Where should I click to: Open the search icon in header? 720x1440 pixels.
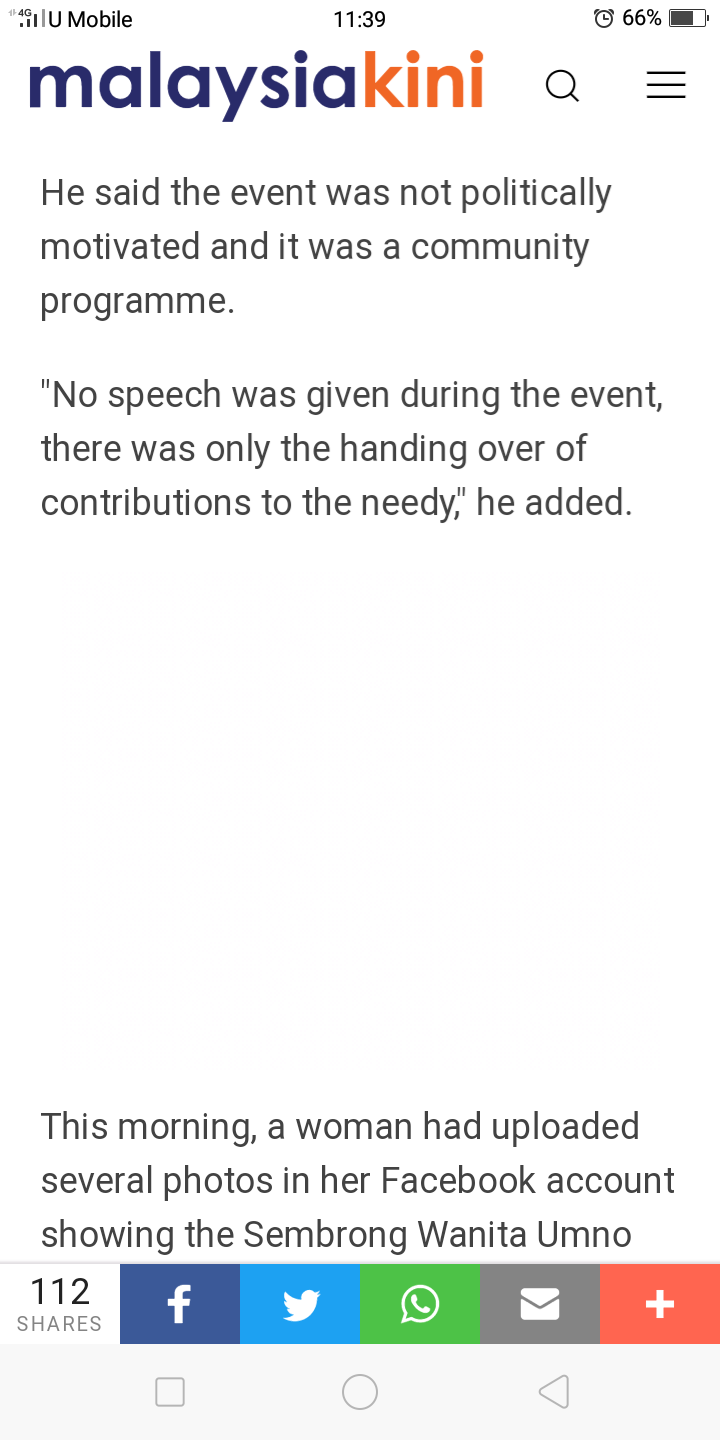coord(562,86)
